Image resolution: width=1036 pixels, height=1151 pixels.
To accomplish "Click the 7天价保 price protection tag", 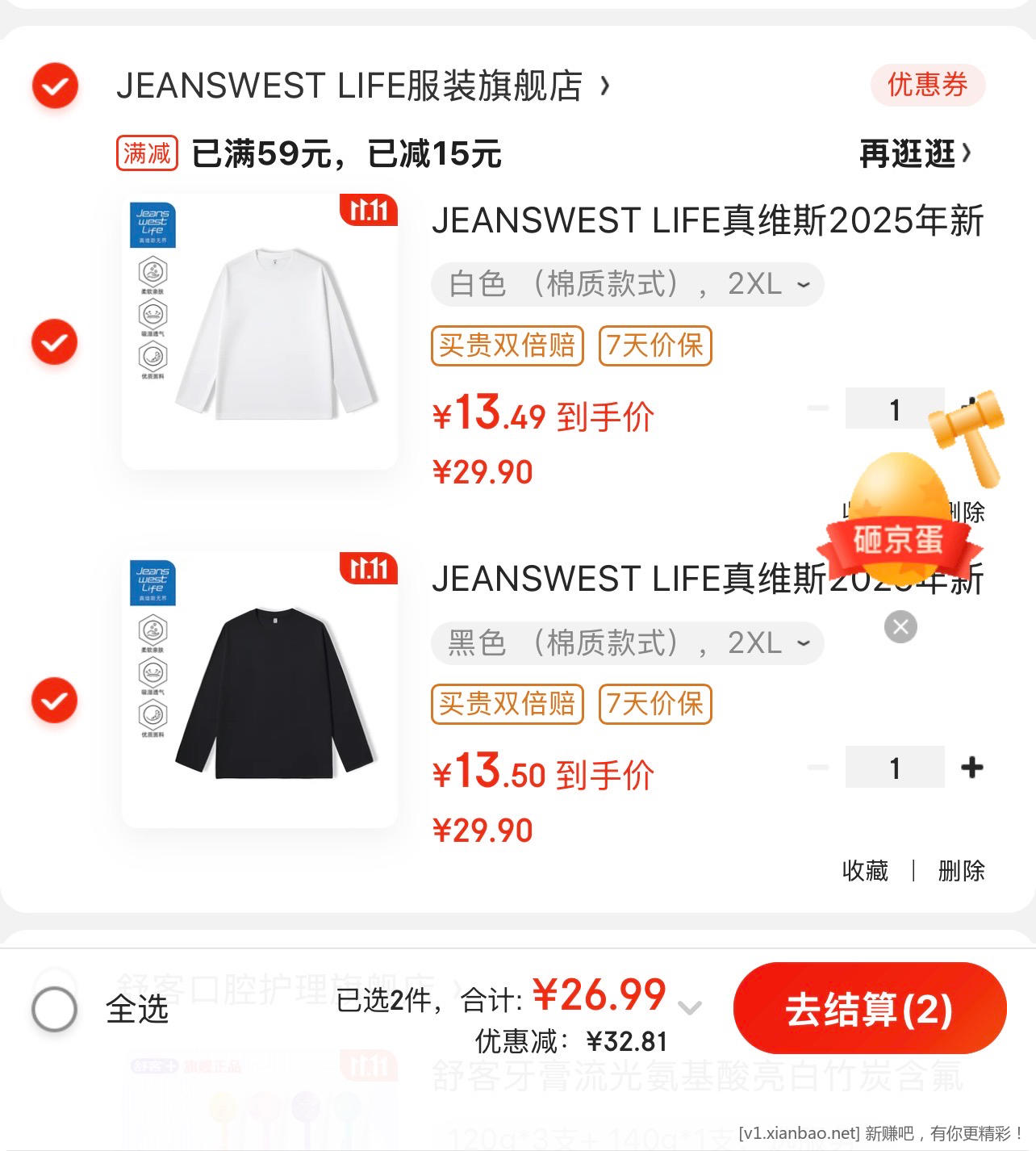I will pyautogui.click(x=654, y=345).
